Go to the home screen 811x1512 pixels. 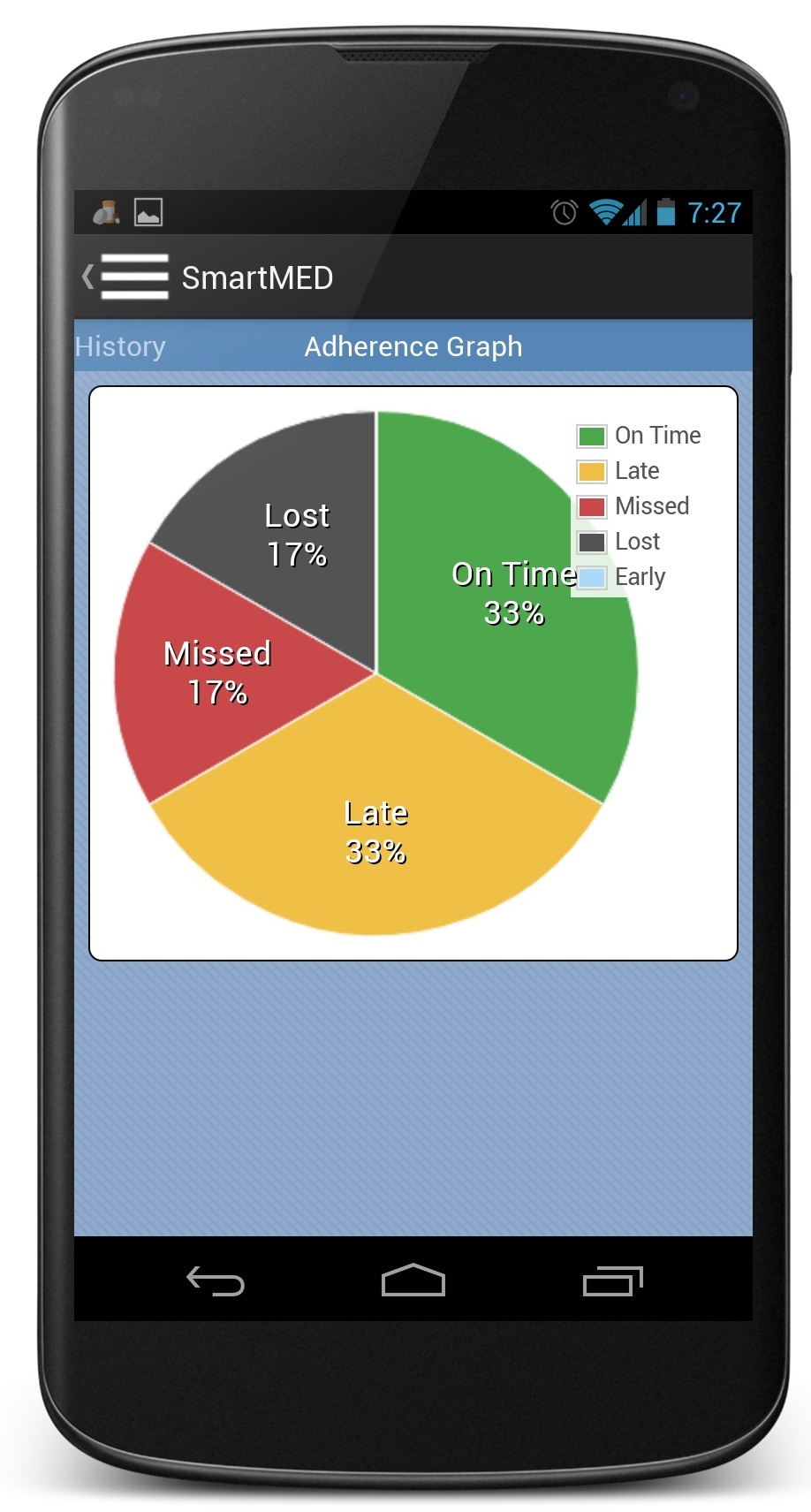click(x=413, y=1280)
